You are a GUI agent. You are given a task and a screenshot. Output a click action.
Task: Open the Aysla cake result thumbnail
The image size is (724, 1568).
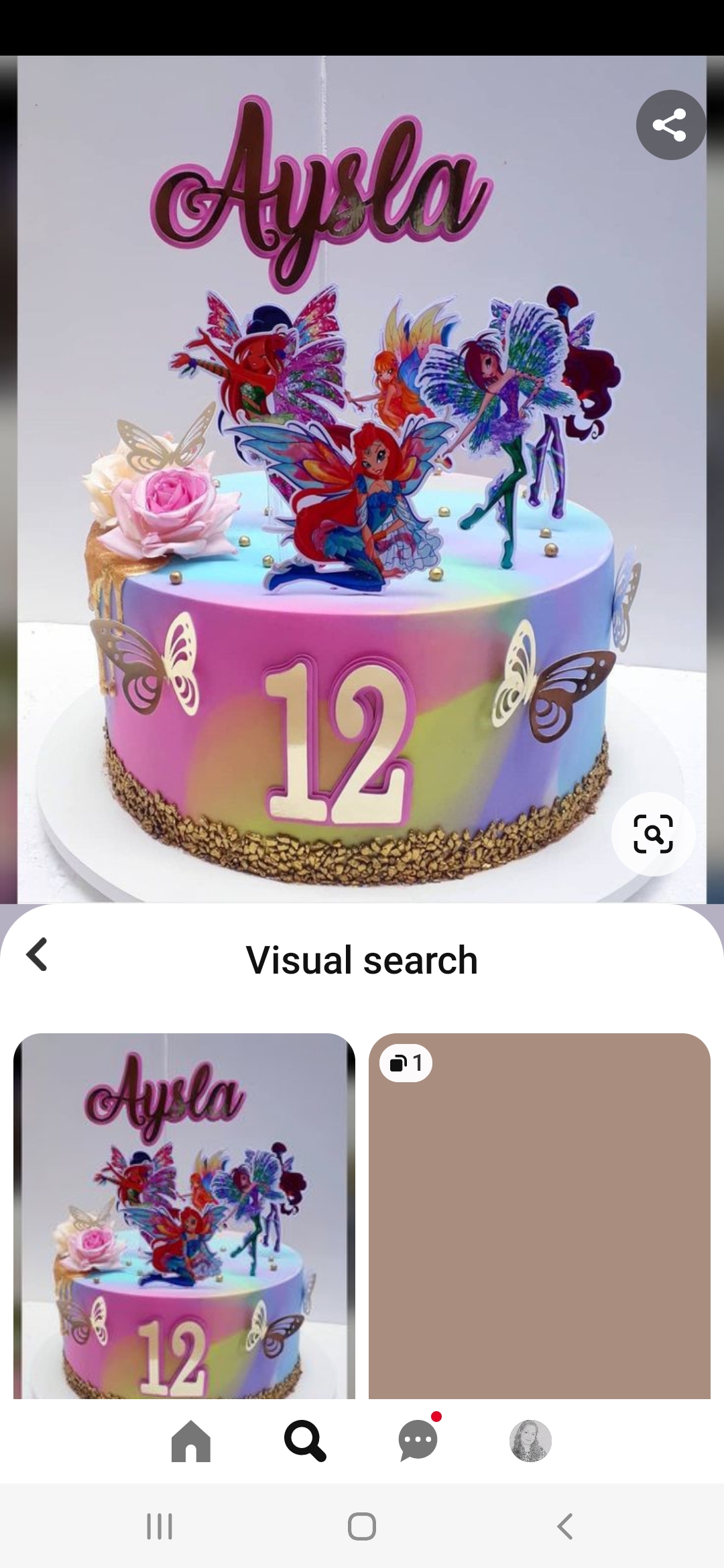pos(184,1216)
